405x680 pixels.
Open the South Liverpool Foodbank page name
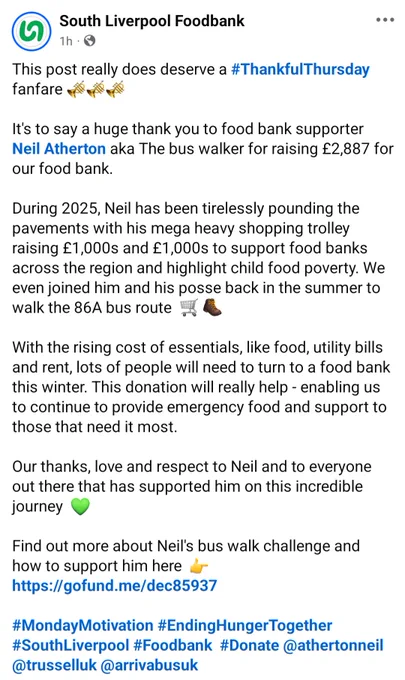(x=152, y=20)
